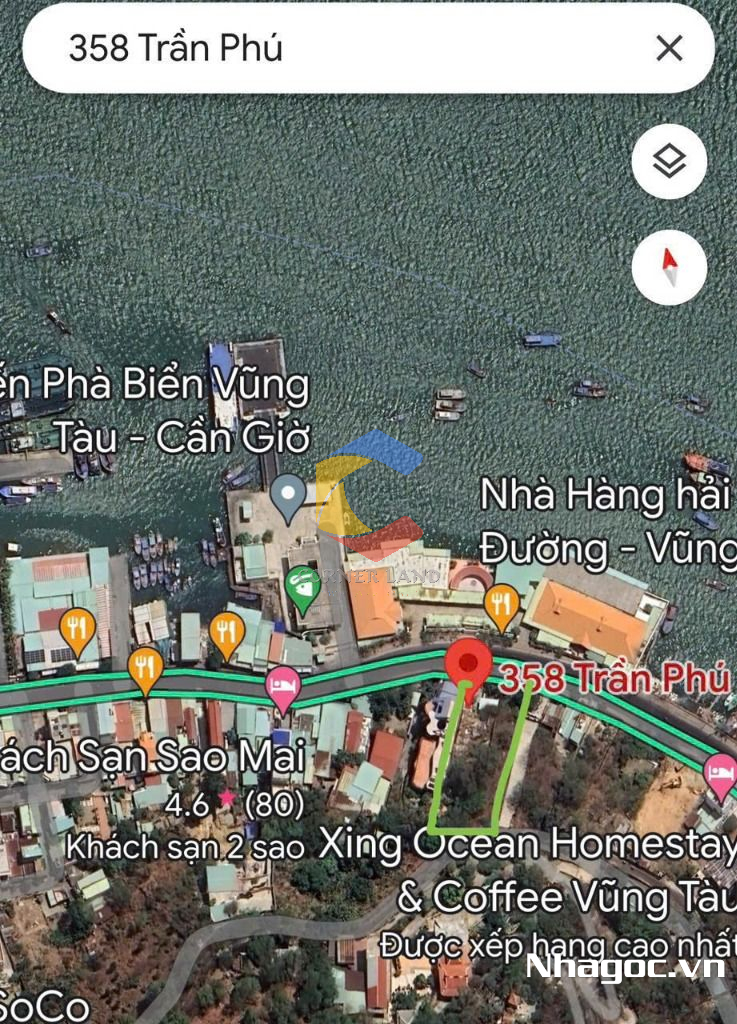Open the map layers selector

669,161
